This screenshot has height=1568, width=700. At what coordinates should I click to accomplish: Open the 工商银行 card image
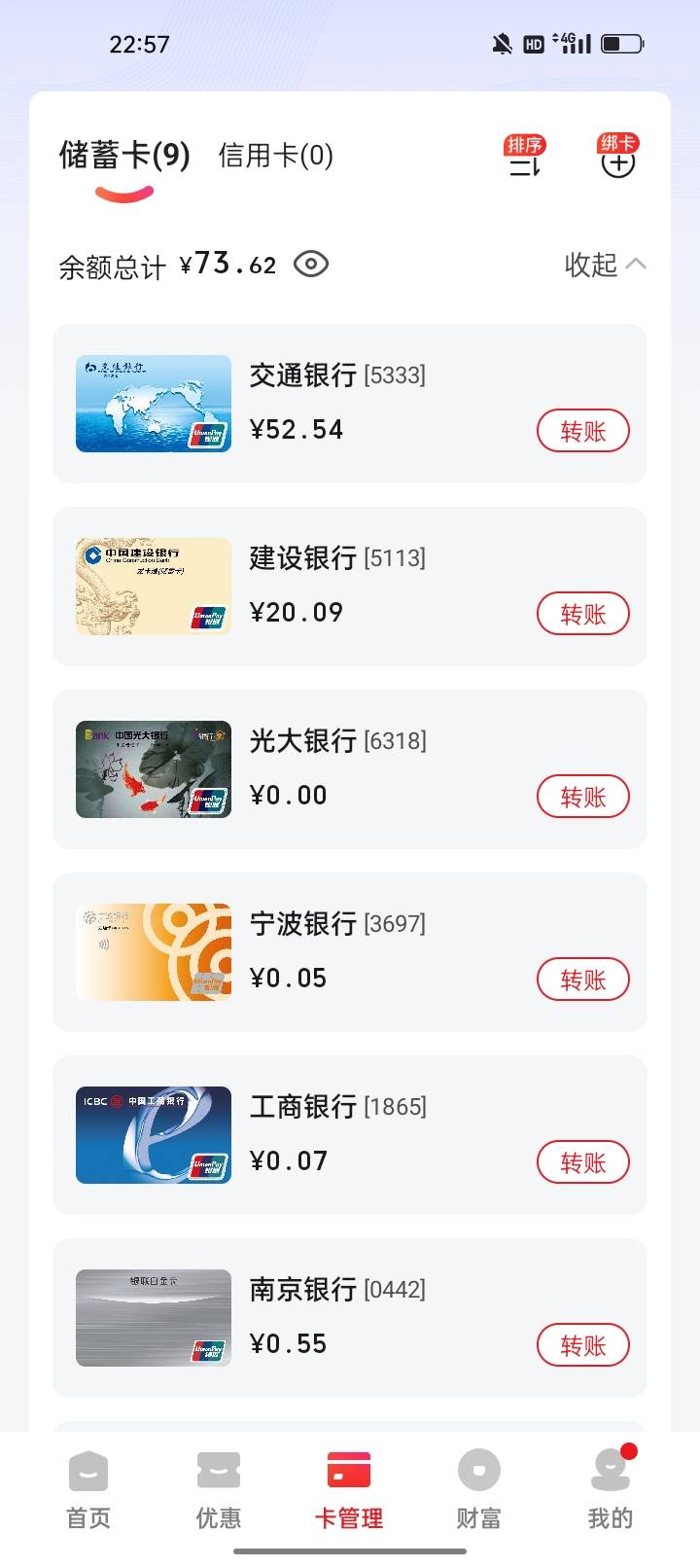pos(154,1135)
